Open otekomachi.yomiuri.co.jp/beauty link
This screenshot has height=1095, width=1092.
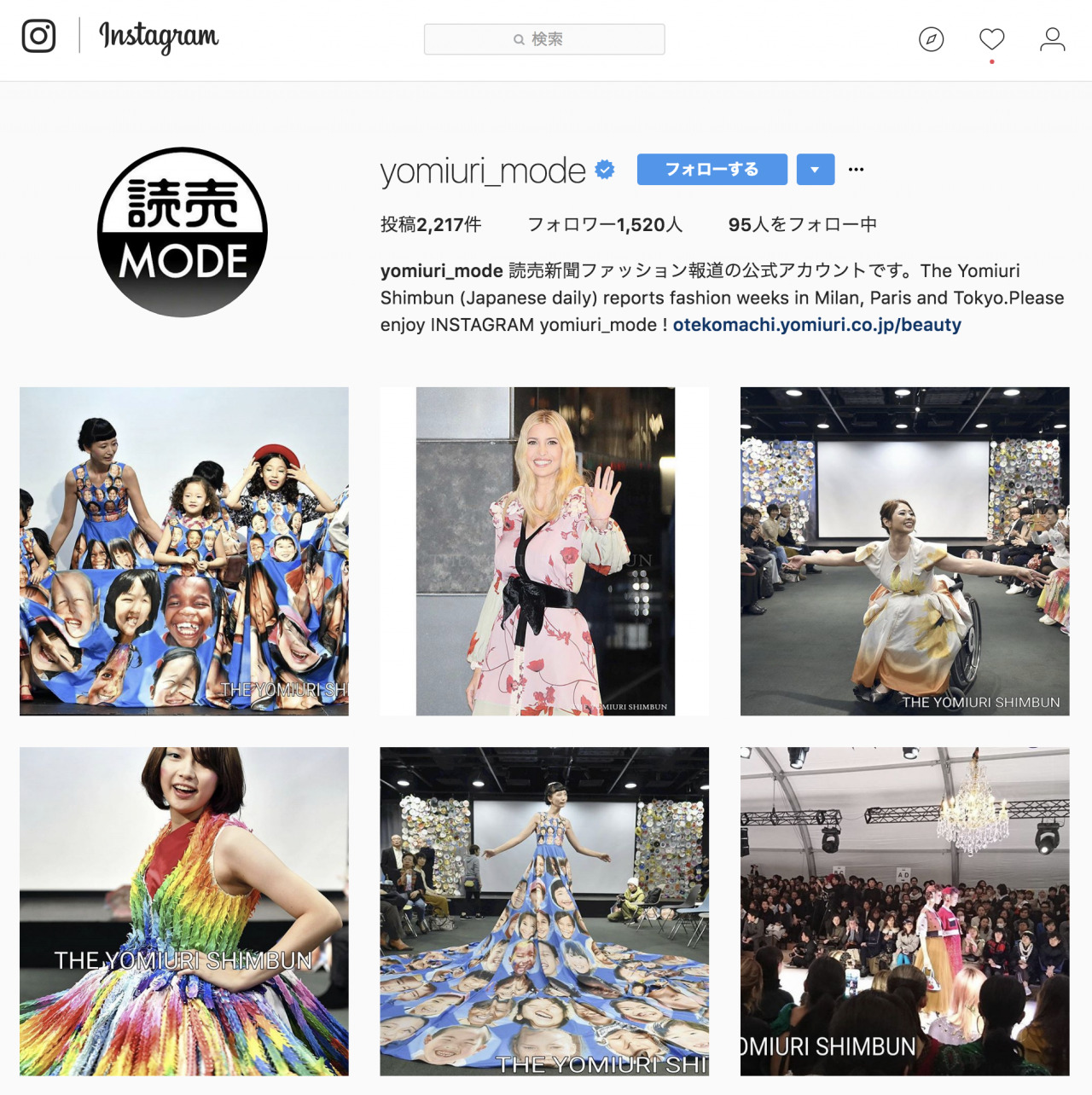click(816, 325)
